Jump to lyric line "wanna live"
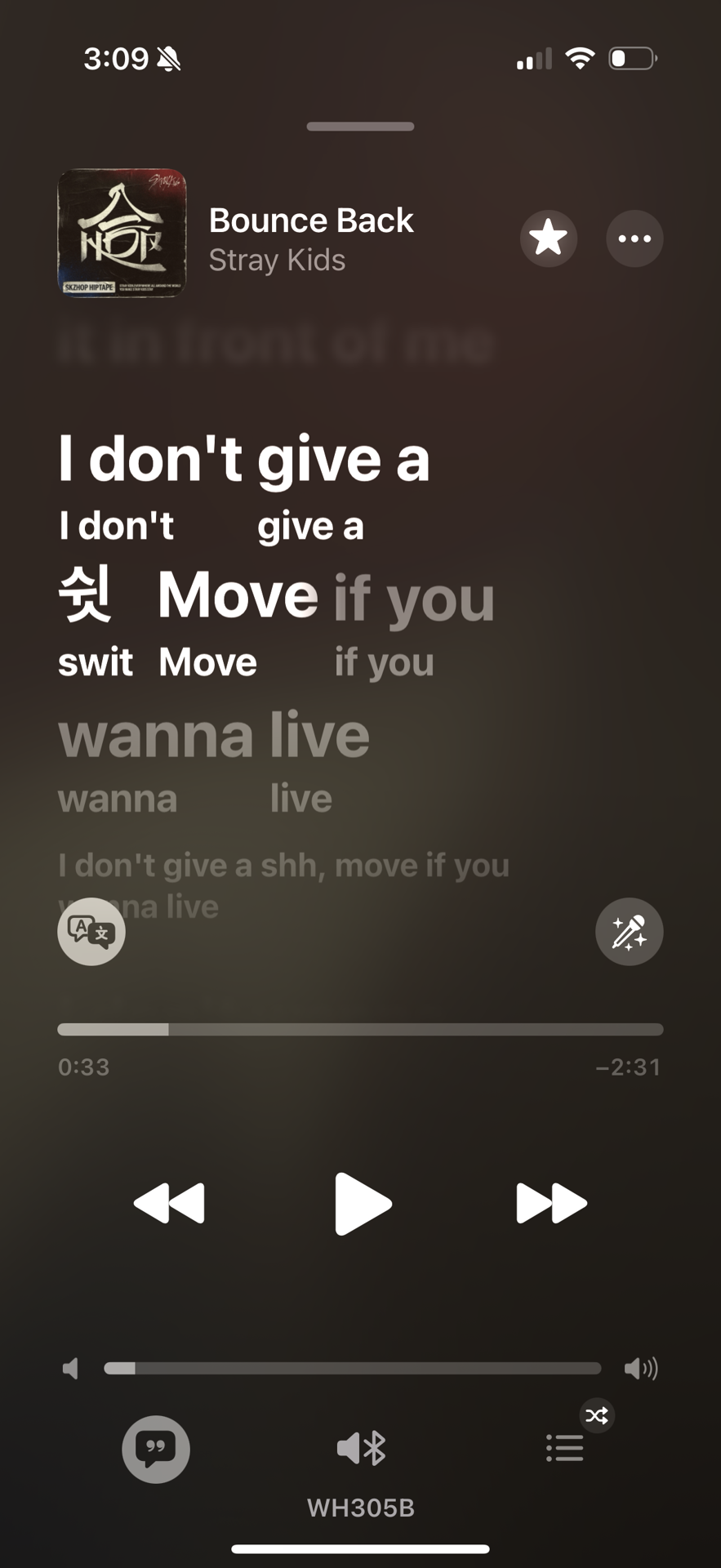This screenshot has width=721, height=1568. [x=214, y=735]
